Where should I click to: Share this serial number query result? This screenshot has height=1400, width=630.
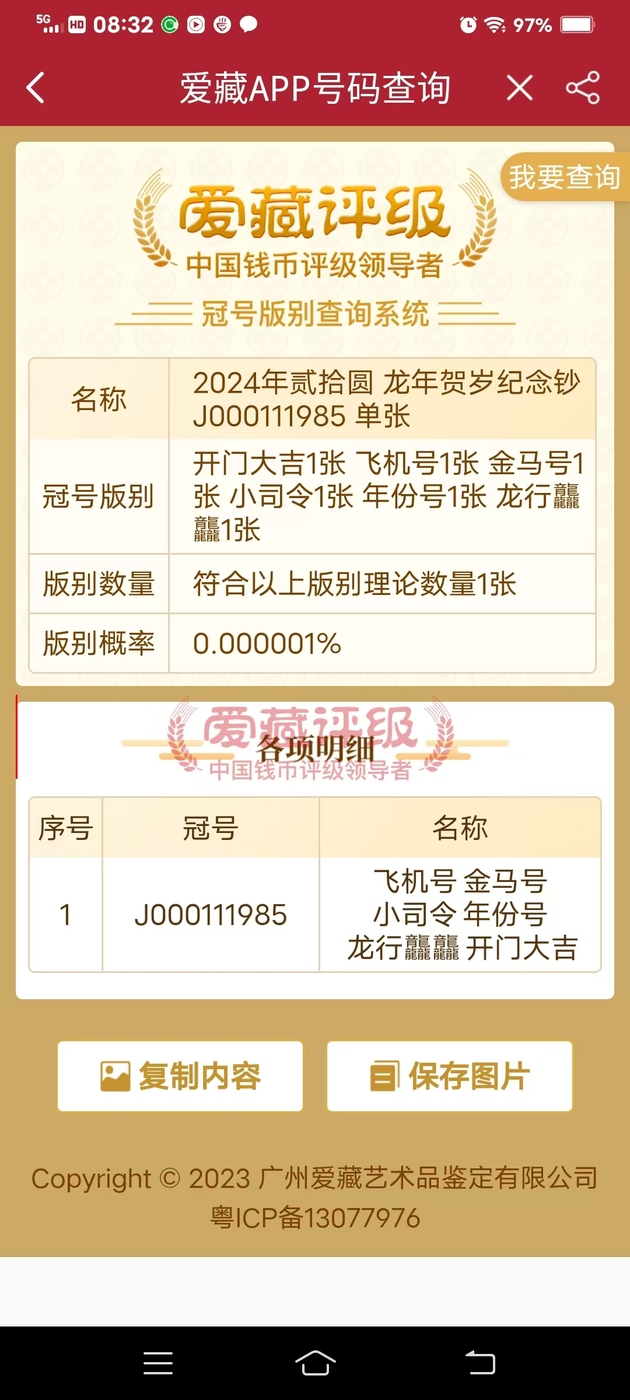pos(583,88)
